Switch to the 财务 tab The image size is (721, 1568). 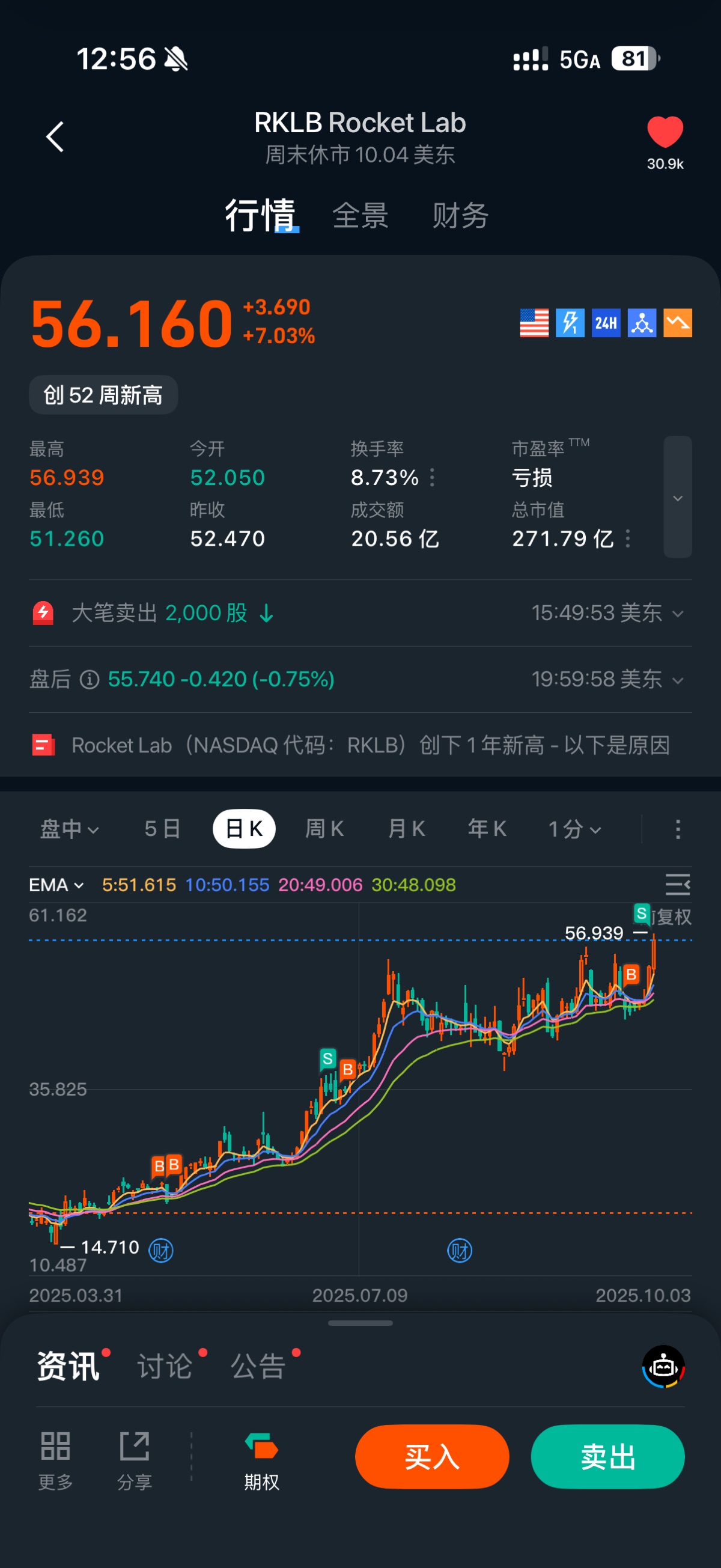(x=460, y=216)
